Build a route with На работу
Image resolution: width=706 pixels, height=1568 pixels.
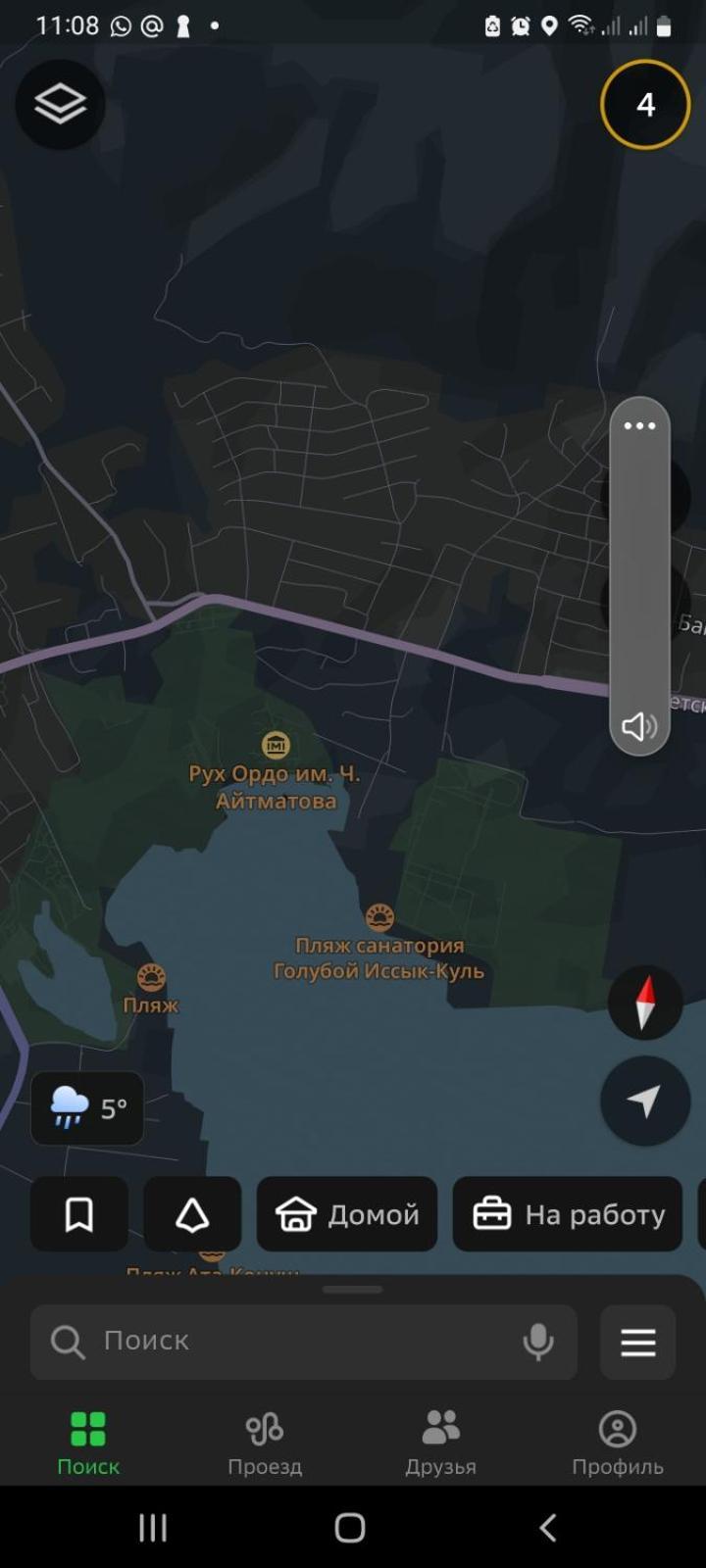pyautogui.click(x=567, y=1214)
